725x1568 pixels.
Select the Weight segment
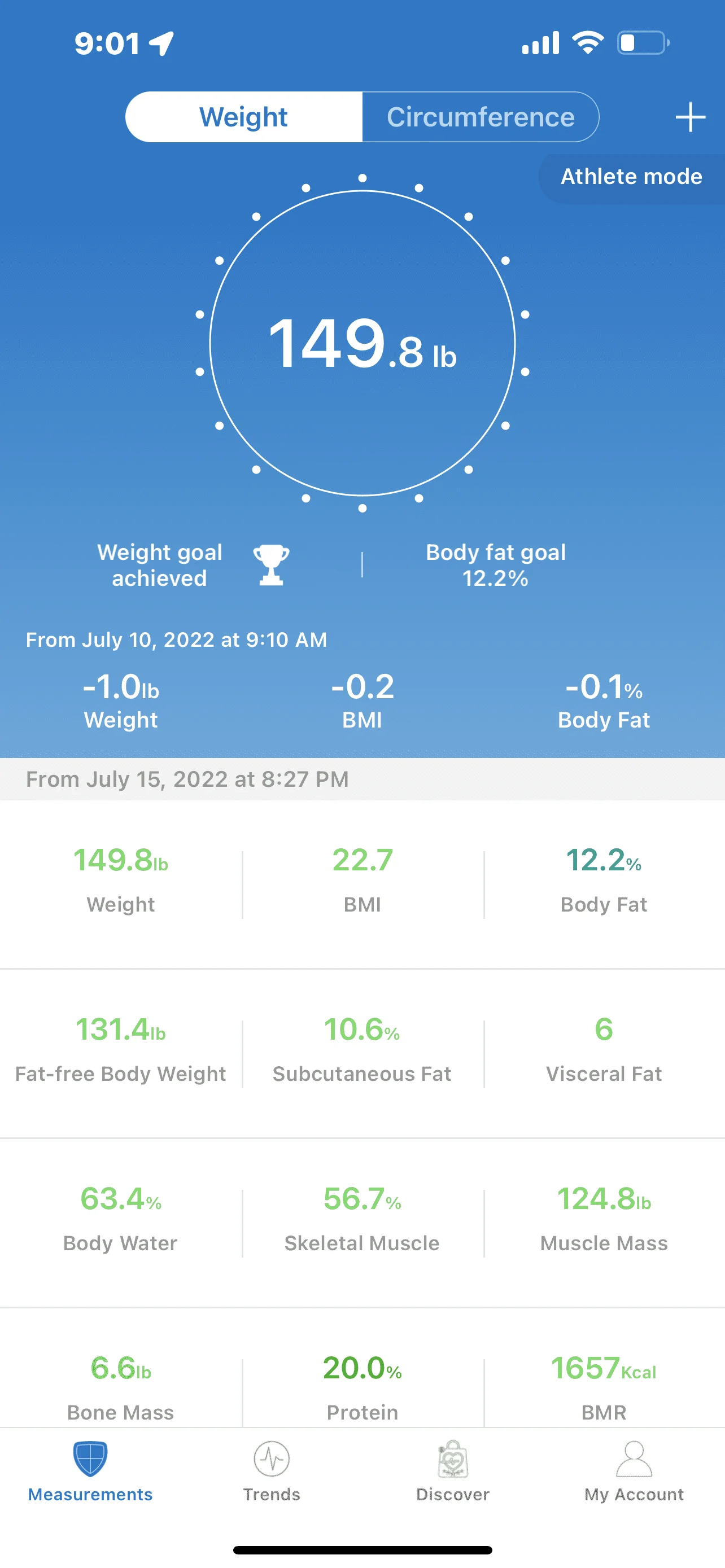coord(243,117)
